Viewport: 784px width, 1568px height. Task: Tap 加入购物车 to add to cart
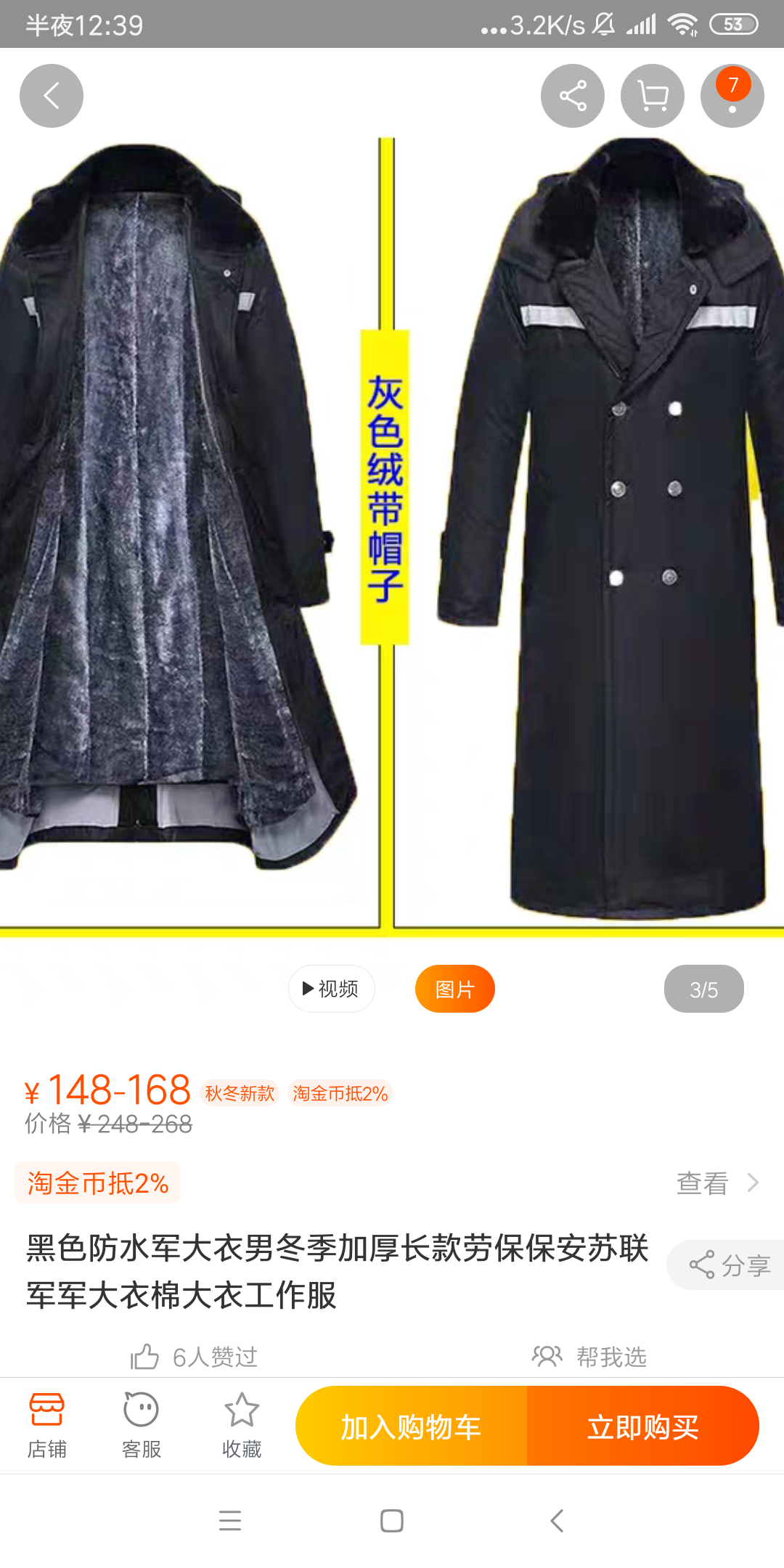coord(412,1426)
